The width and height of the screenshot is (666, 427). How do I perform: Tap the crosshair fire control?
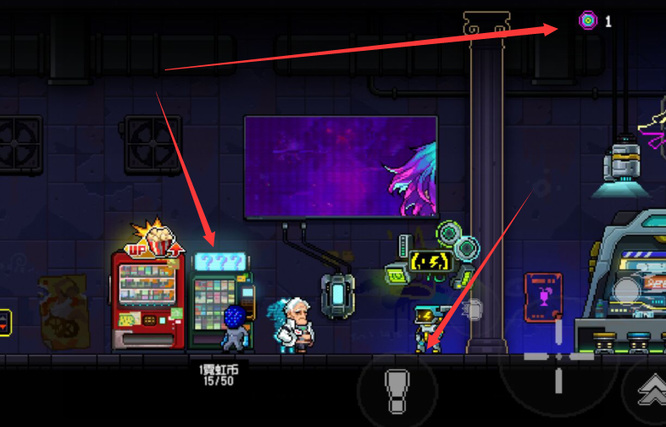558,359
